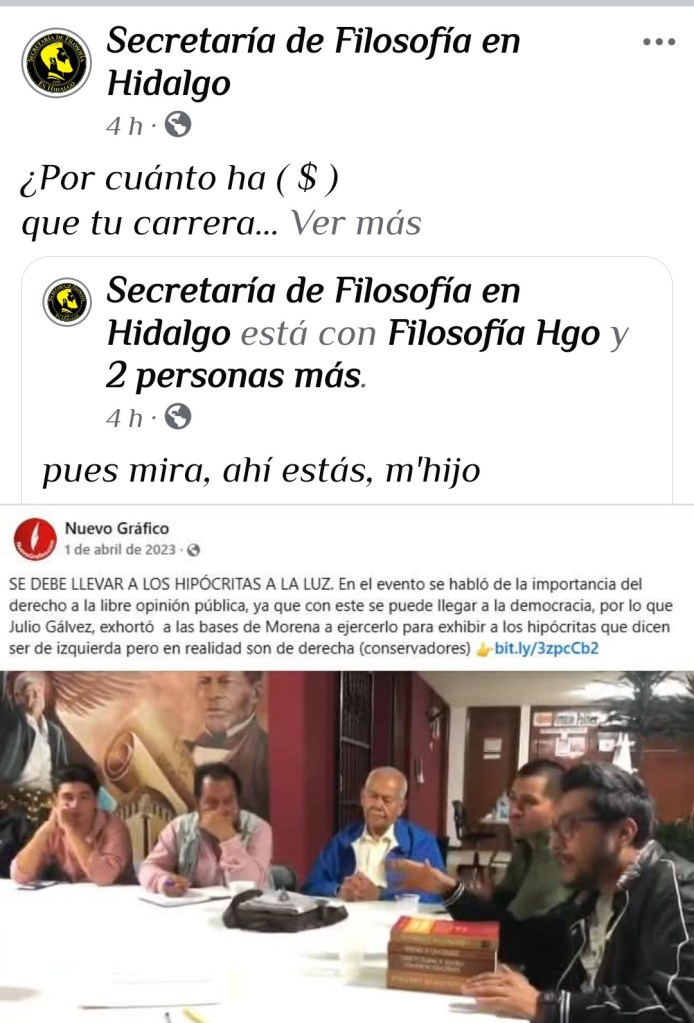Open the Secretaría de Filosofía en Hidalgo page from the post header

coord(313,42)
